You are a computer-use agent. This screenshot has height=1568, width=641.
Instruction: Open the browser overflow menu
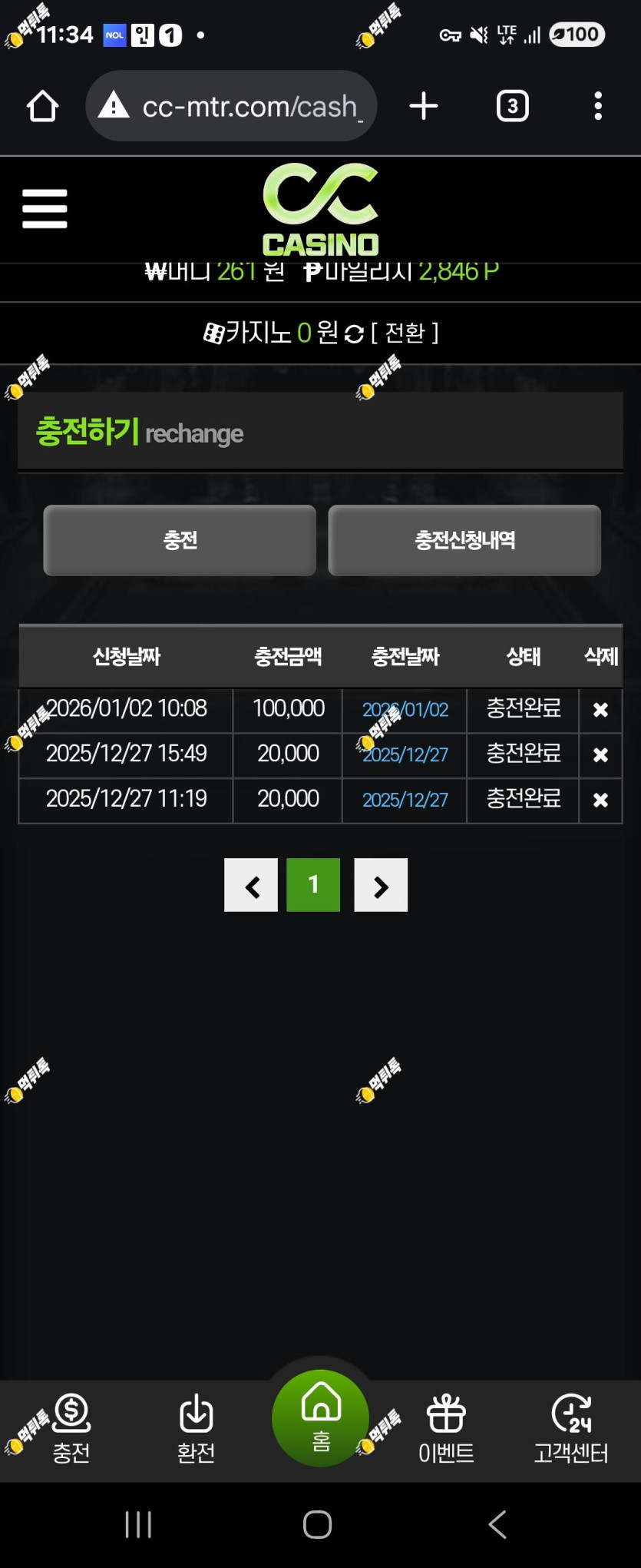click(x=598, y=106)
